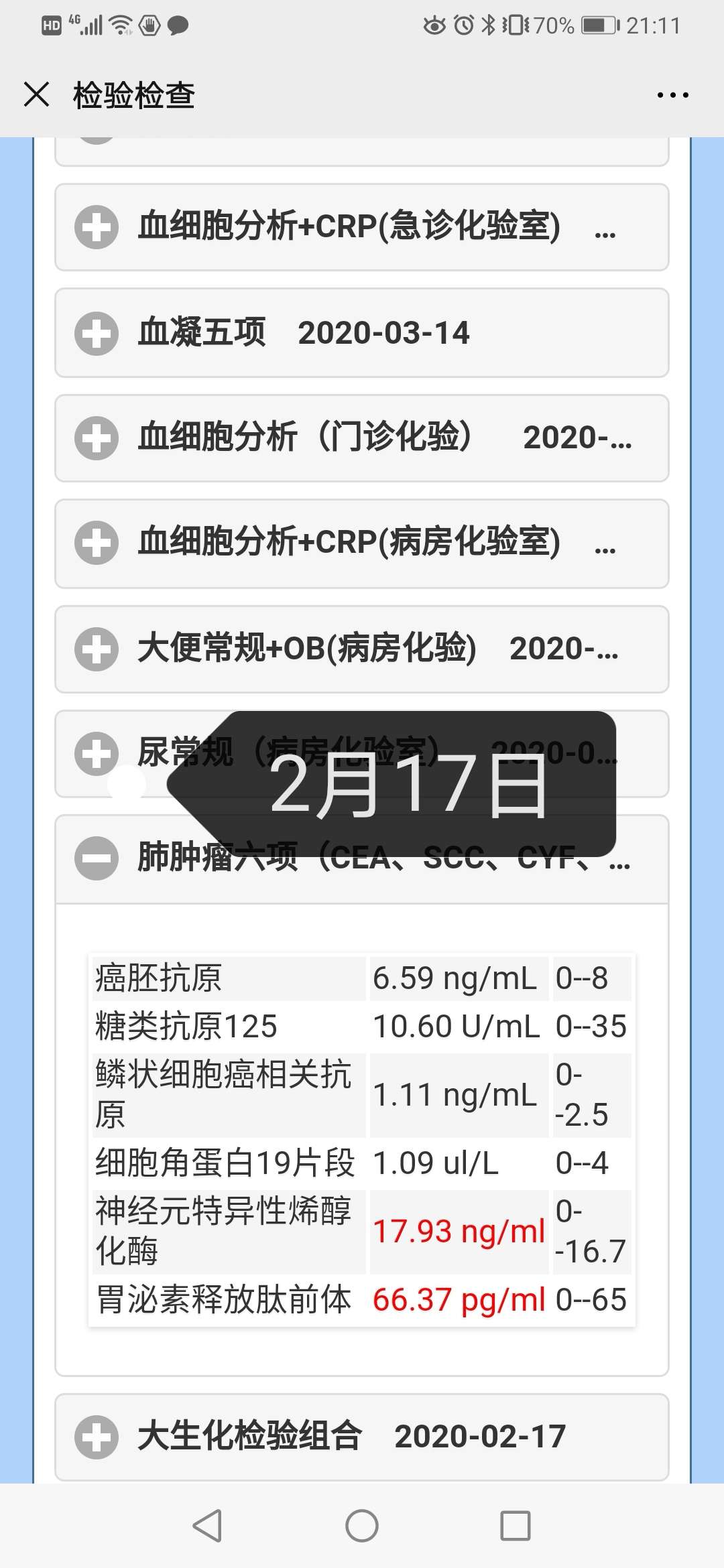The height and width of the screenshot is (1568, 724).
Task: Expand 血凝五项 2020-03-14 results
Action: 97,333
